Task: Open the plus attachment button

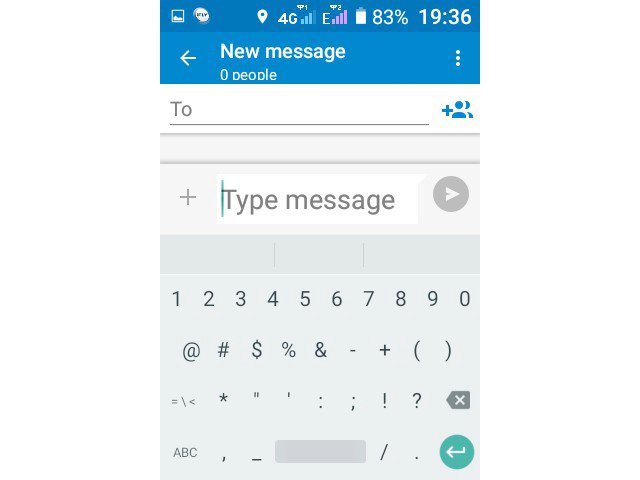Action: [188, 197]
